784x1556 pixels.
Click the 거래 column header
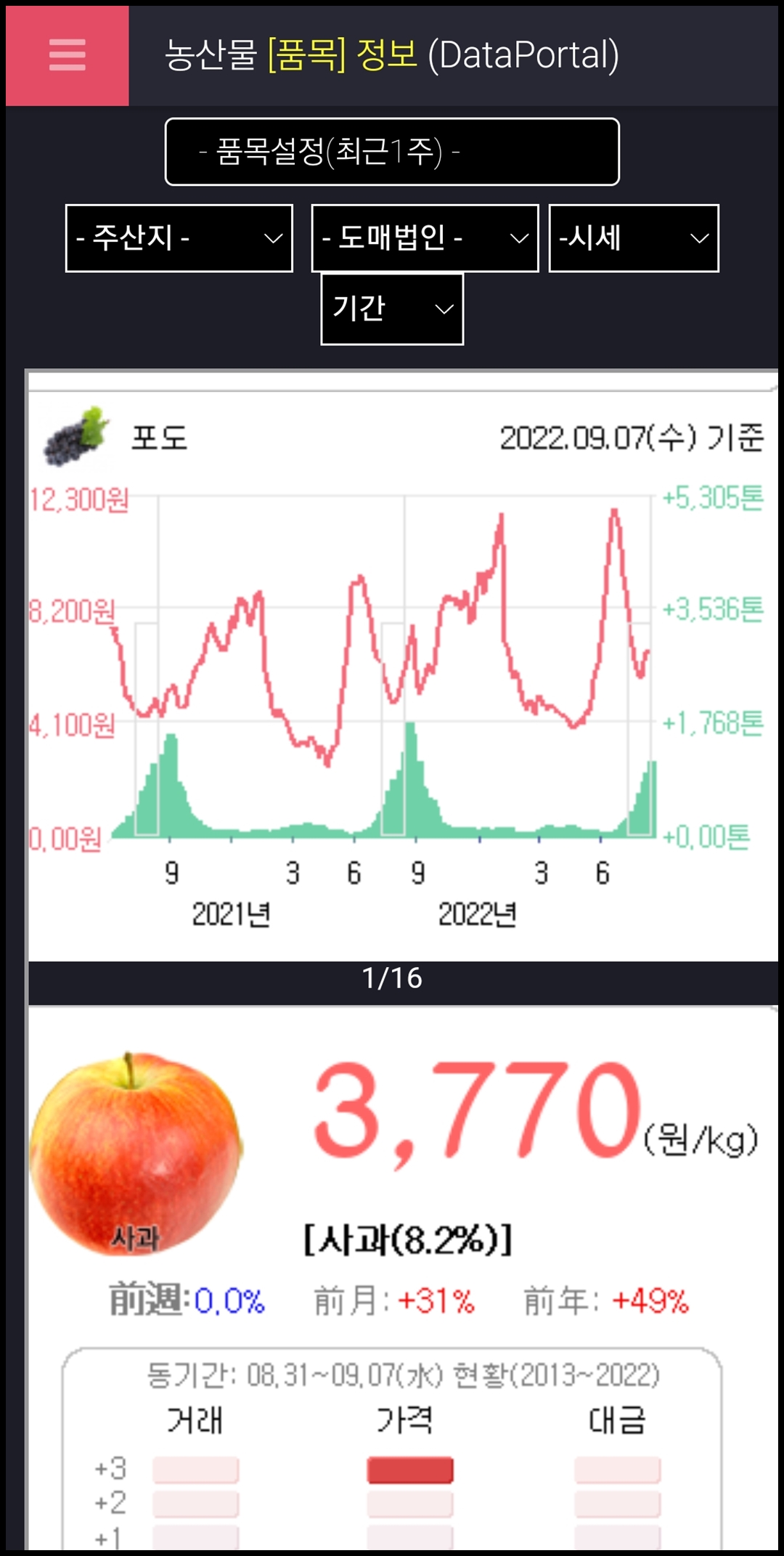[x=195, y=1417]
